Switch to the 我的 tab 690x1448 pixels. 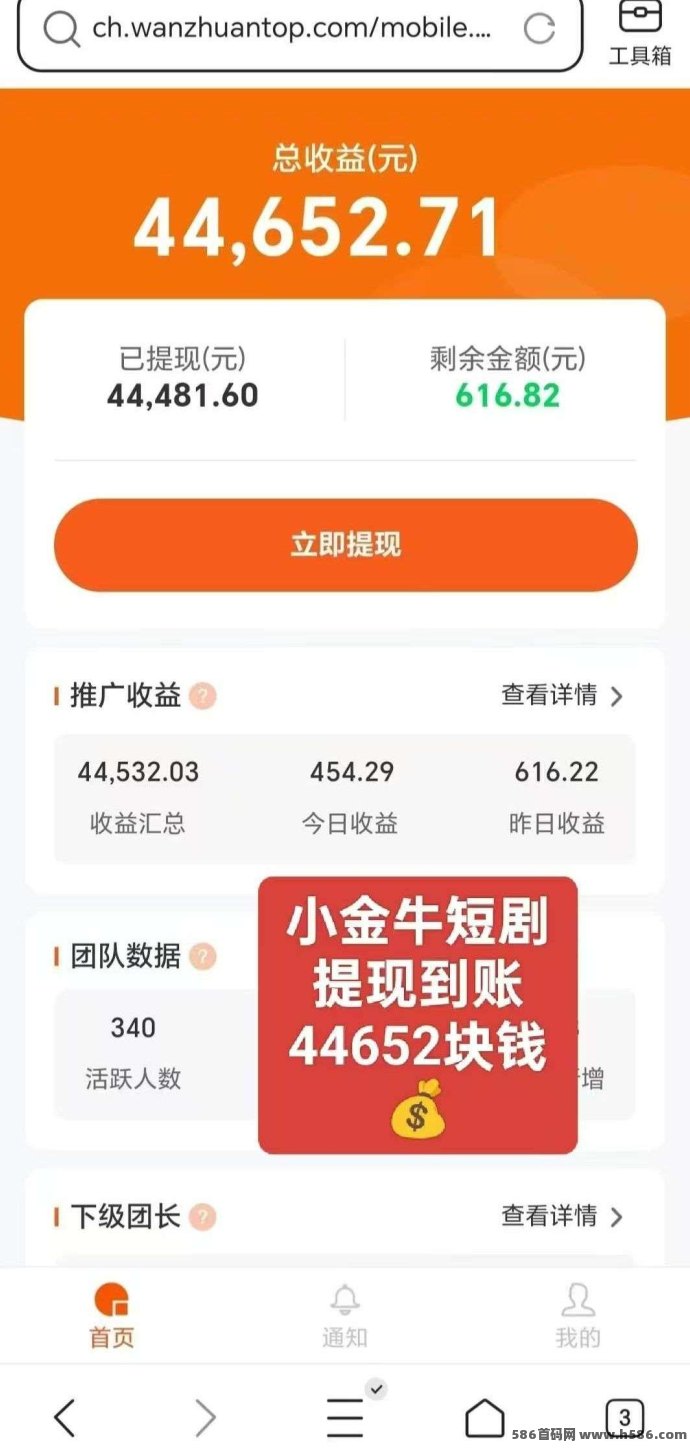coord(578,1316)
